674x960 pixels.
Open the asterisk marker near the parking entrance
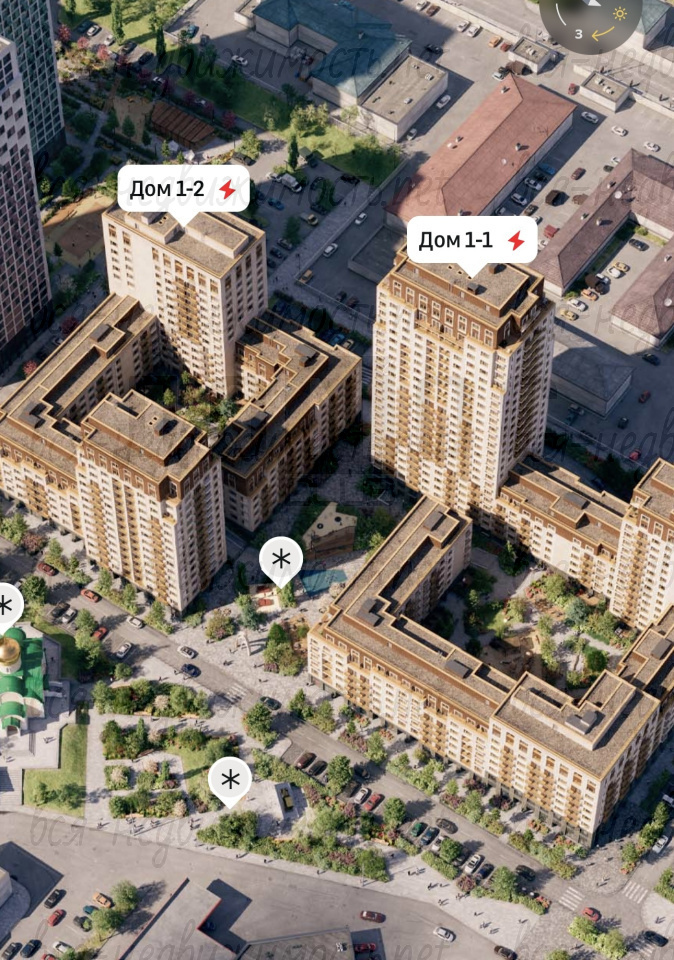[230, 779]
